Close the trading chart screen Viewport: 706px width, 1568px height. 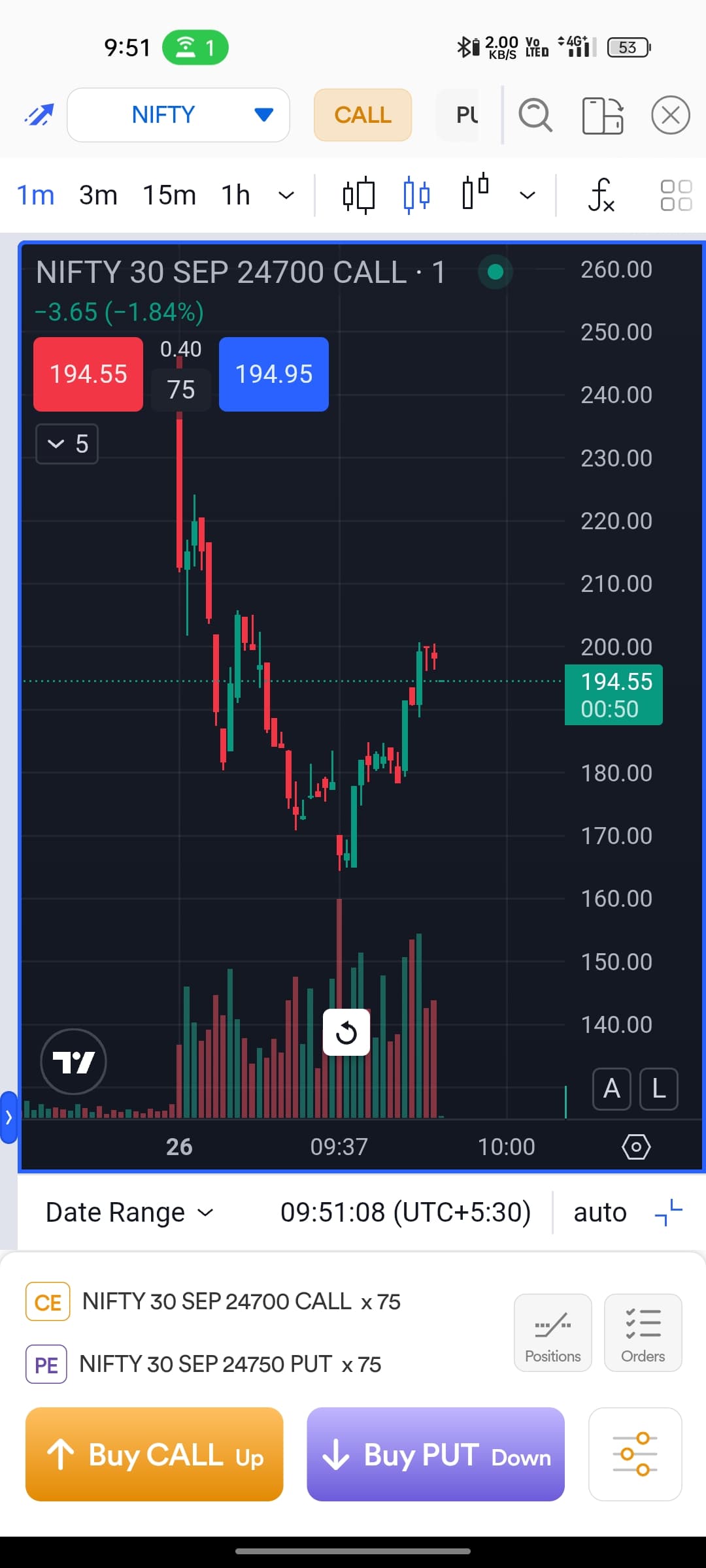(x=670, y=115)
